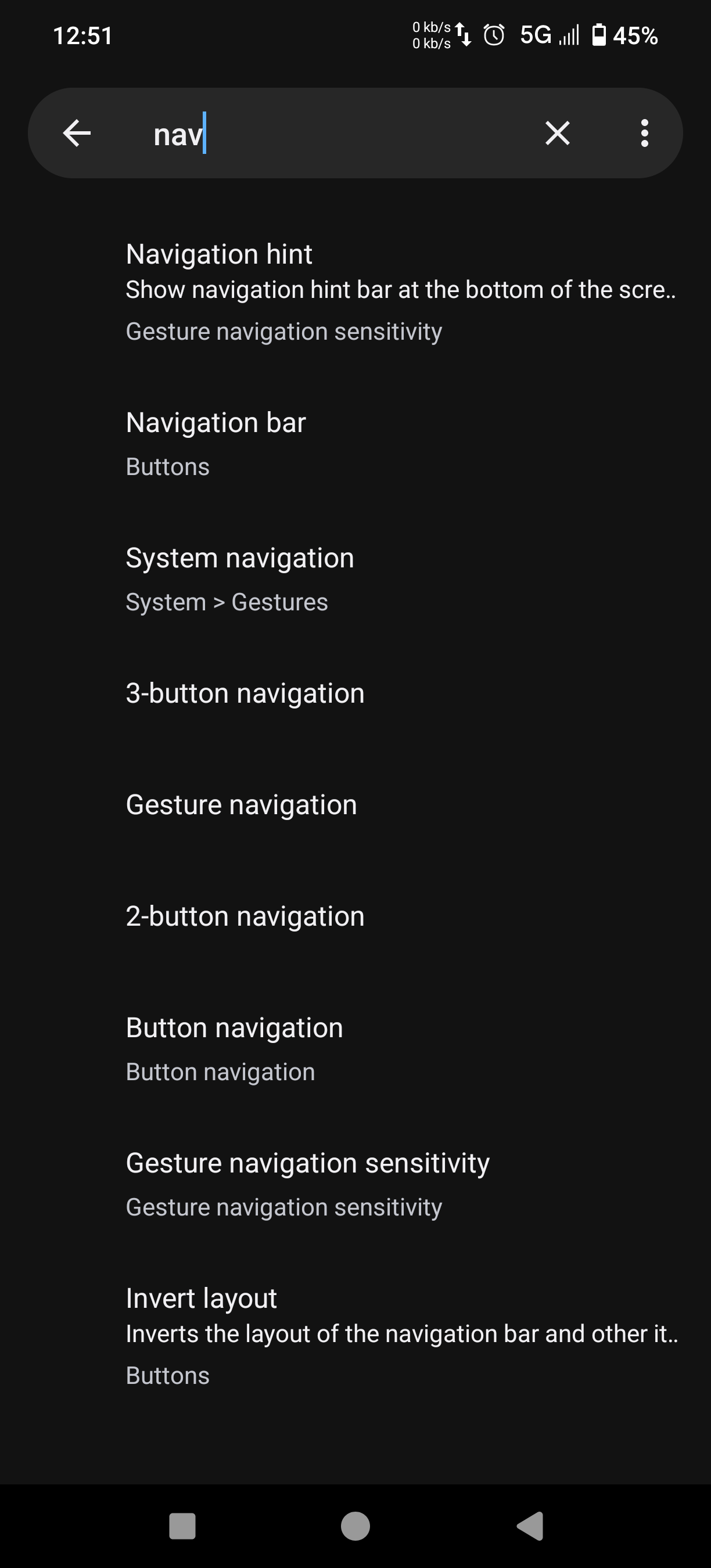
Task: Select the 2-button navigation result
Action: 355,916
